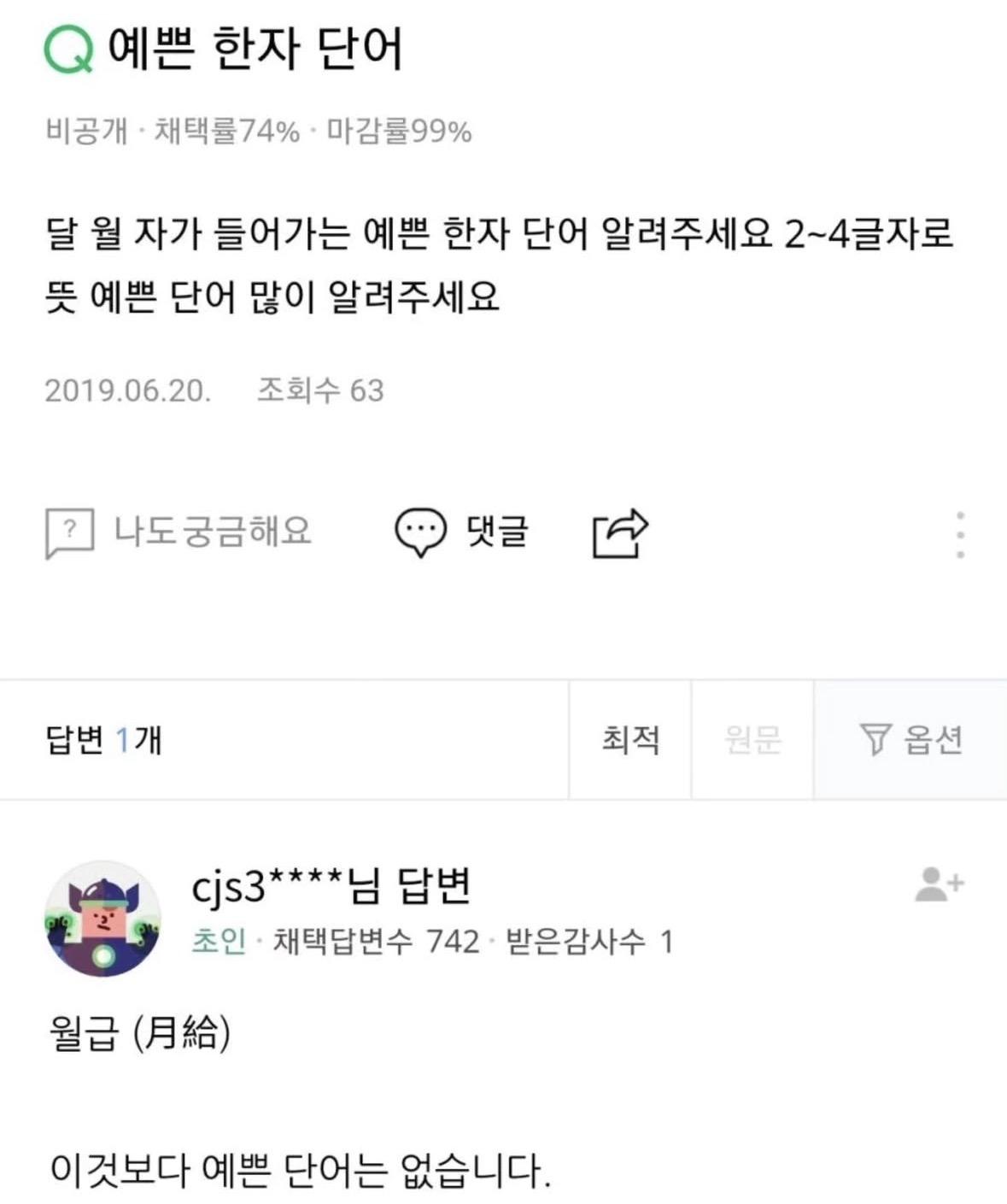The image size is (1007, 1204).
Task: Open the three-dot overflow menu
Action: tap(960, 535)
